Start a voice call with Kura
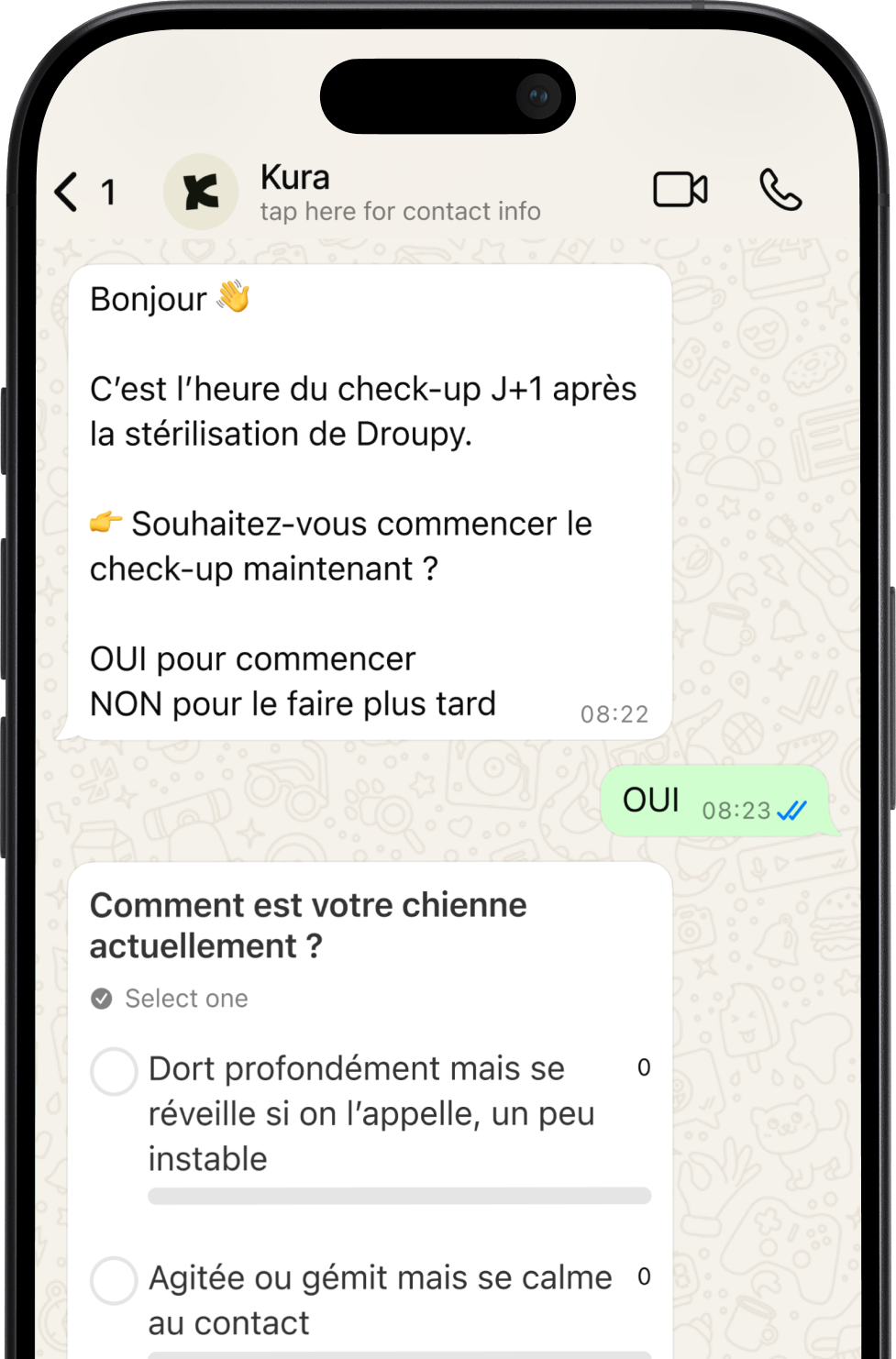896x1359 pixels. click(780, 191)
